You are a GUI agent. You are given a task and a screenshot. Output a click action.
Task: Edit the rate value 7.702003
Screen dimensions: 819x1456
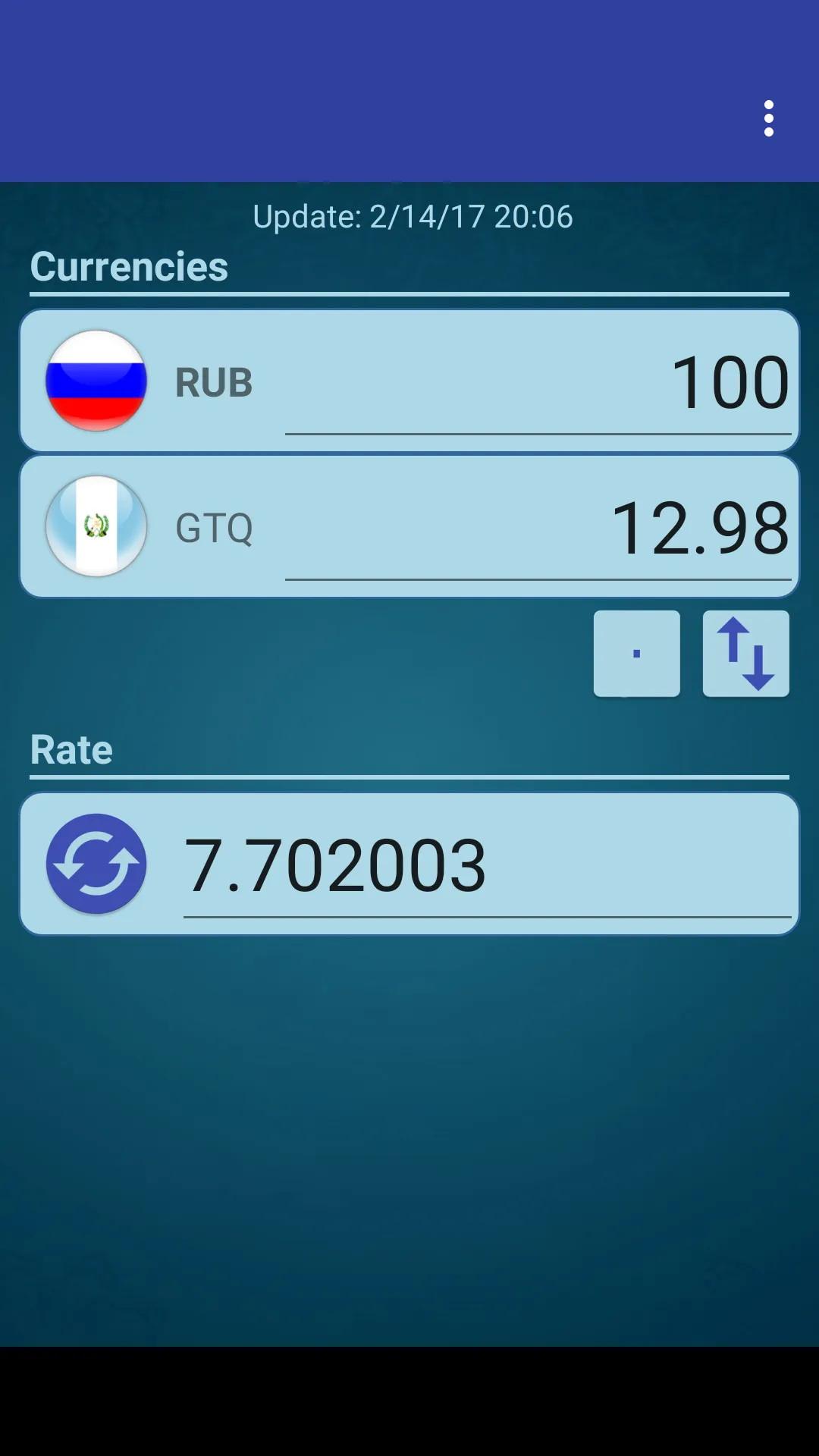[x=485, y=866]
